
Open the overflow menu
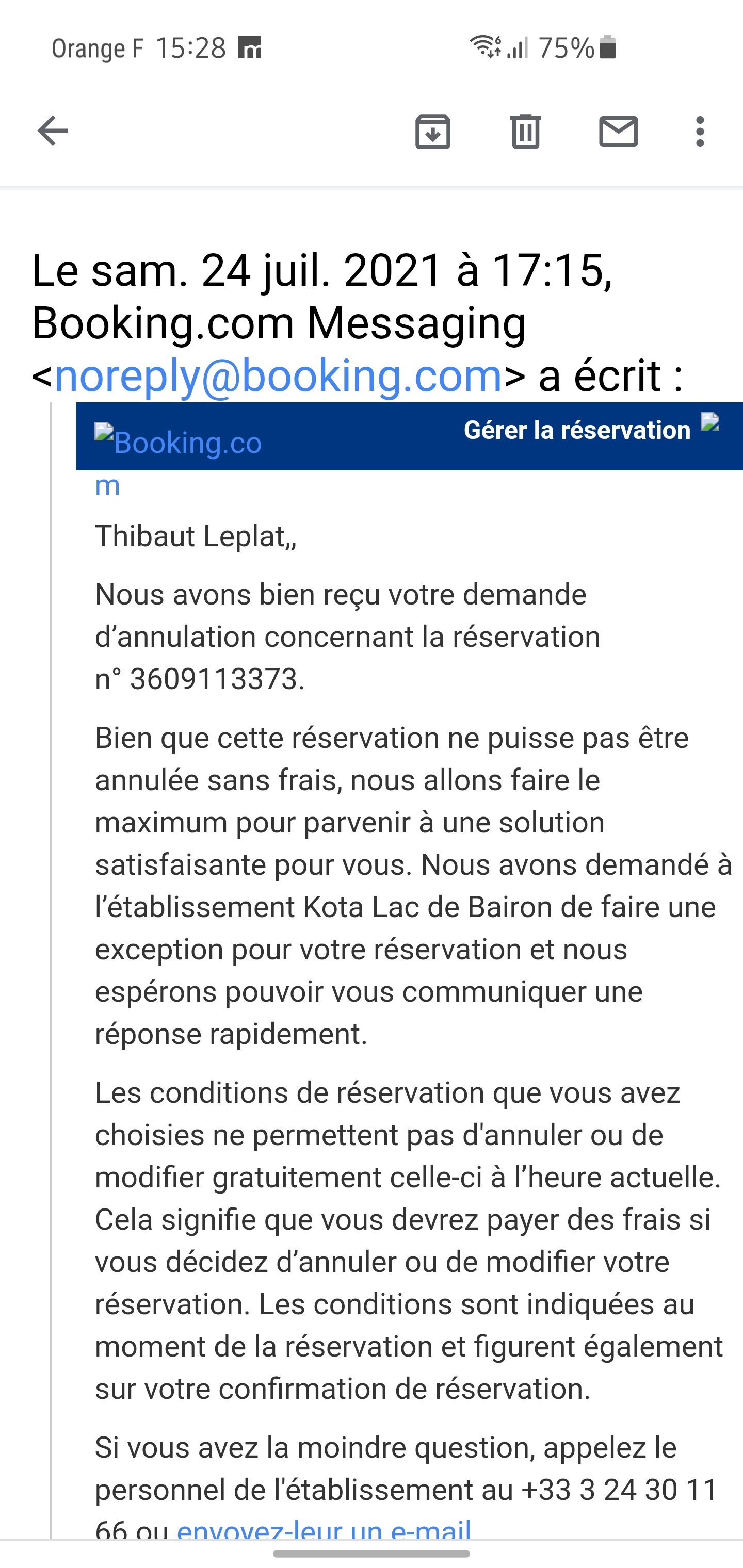coord(700,132)
